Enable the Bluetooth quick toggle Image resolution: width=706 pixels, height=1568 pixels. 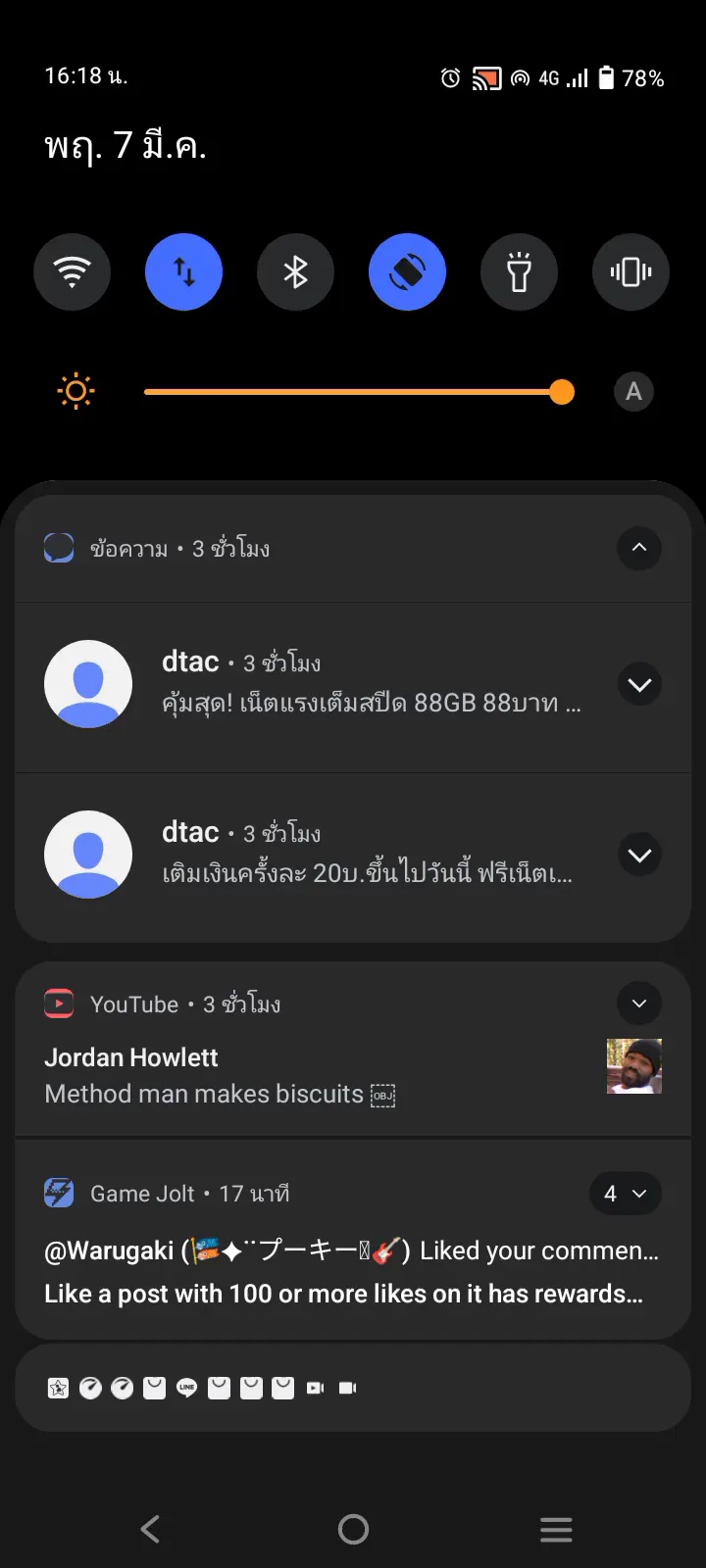(x=295, y=271)
